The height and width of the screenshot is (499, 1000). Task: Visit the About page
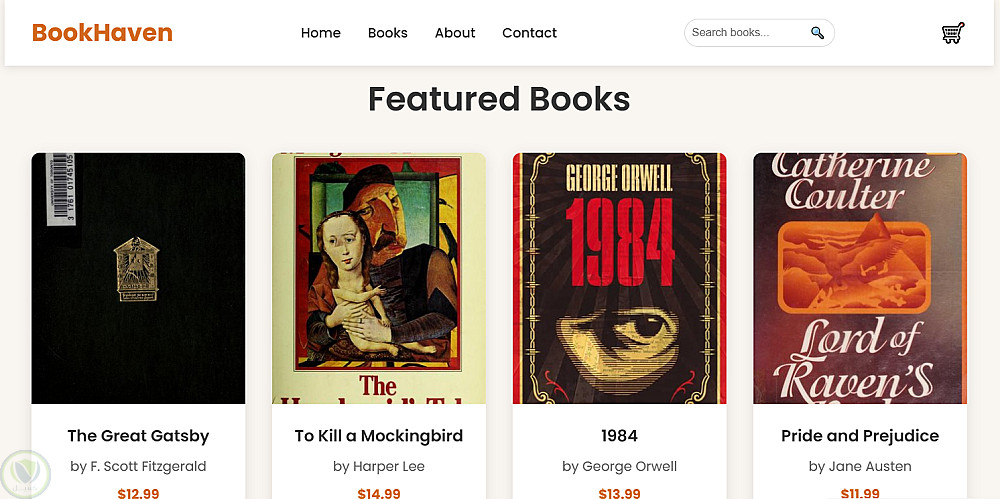coord(455,33)
